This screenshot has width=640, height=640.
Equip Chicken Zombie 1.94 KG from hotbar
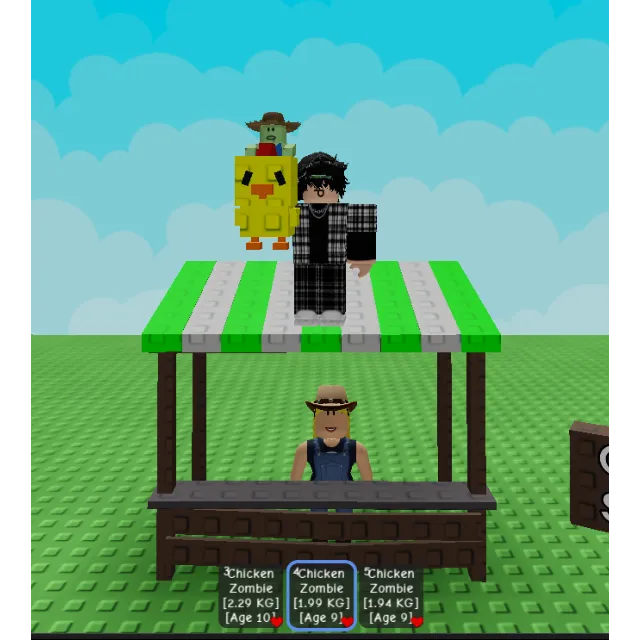coord(390,596)
